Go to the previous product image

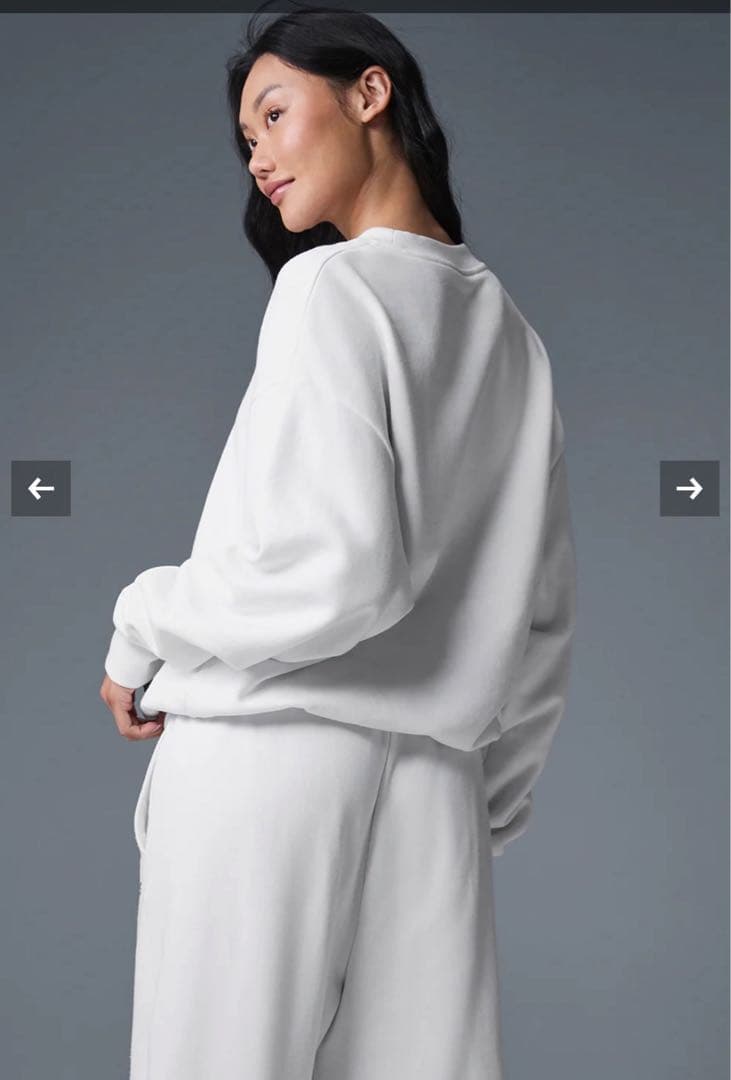click(41, 488)
